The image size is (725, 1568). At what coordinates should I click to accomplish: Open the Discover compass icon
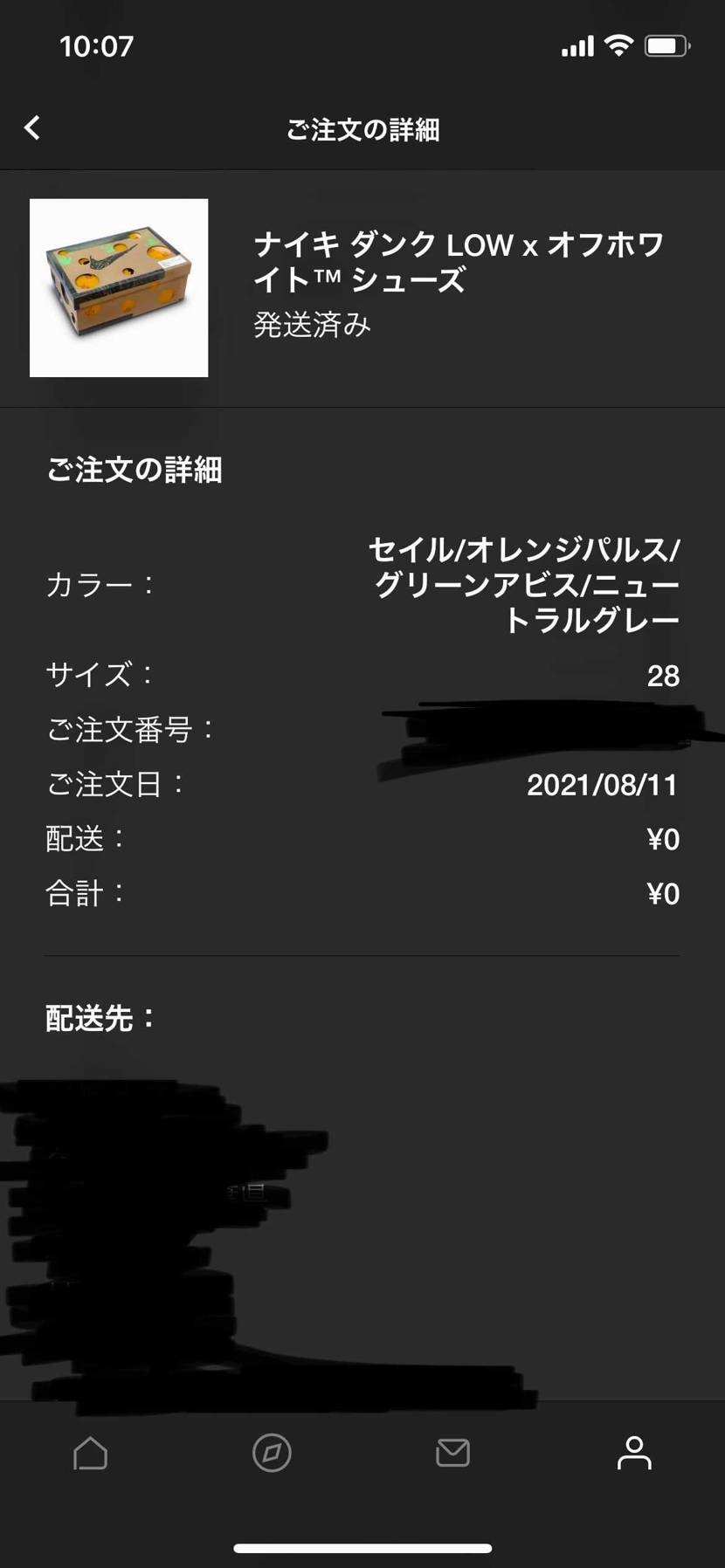[272, 1453]
